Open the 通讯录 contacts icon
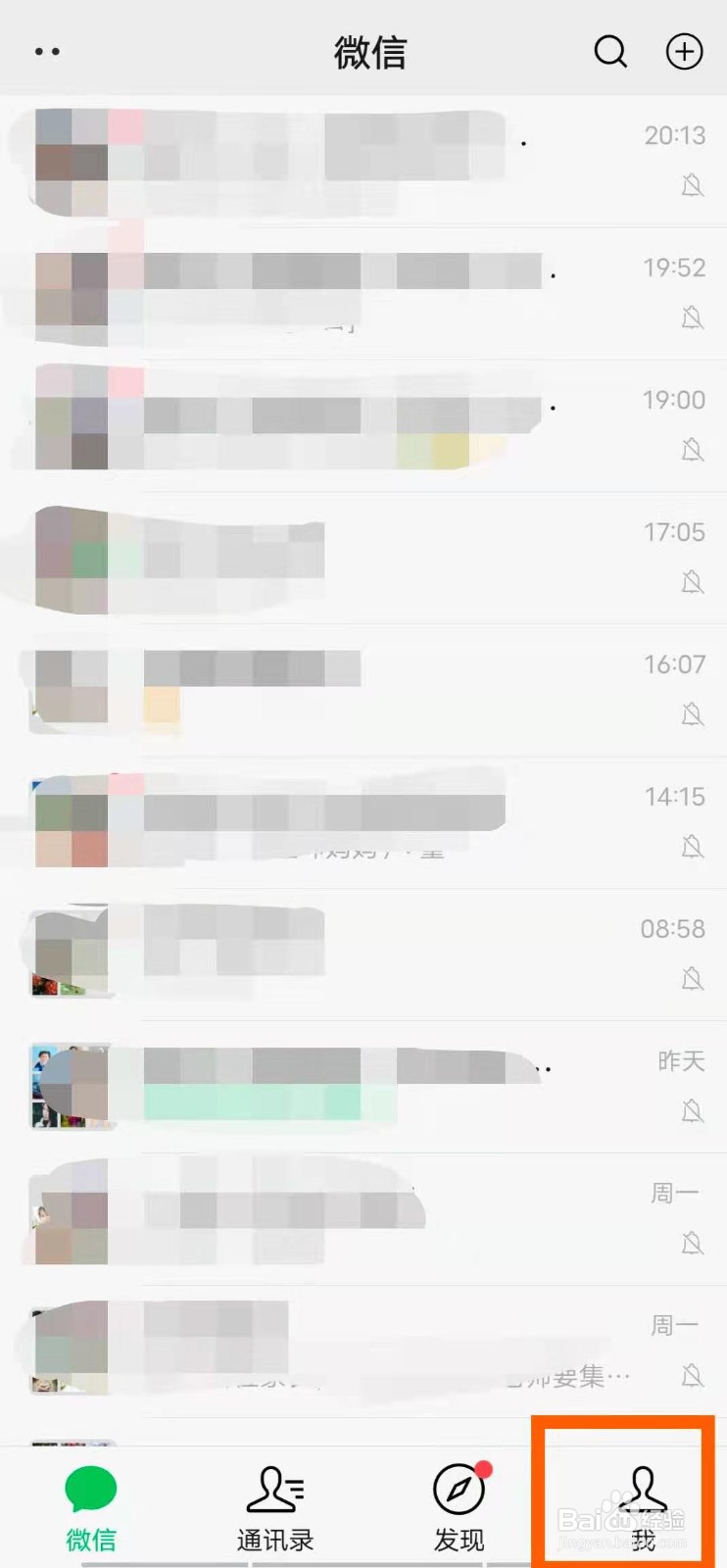 click(x=274, y=1490)
